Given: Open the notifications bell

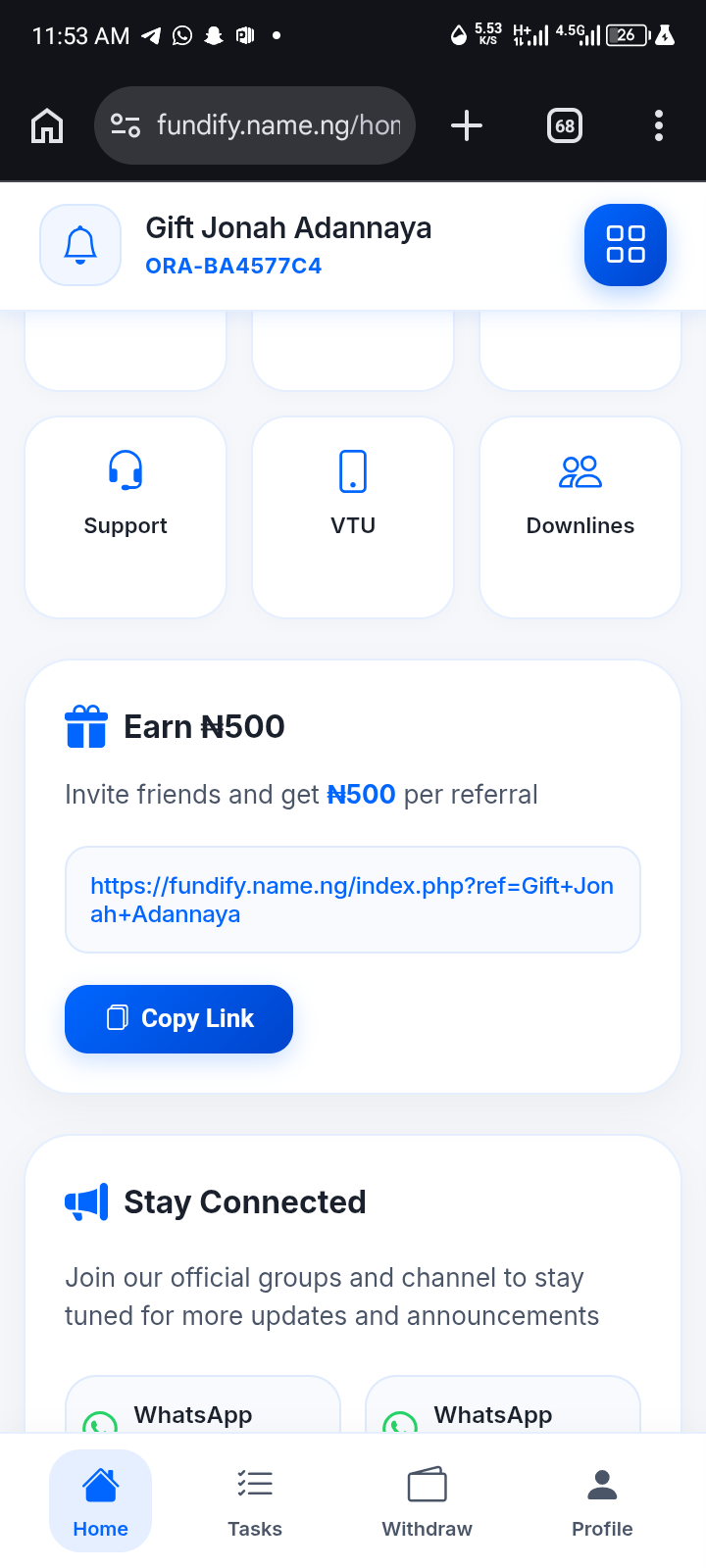Looking at the screenshot, I should click(80, 245).
